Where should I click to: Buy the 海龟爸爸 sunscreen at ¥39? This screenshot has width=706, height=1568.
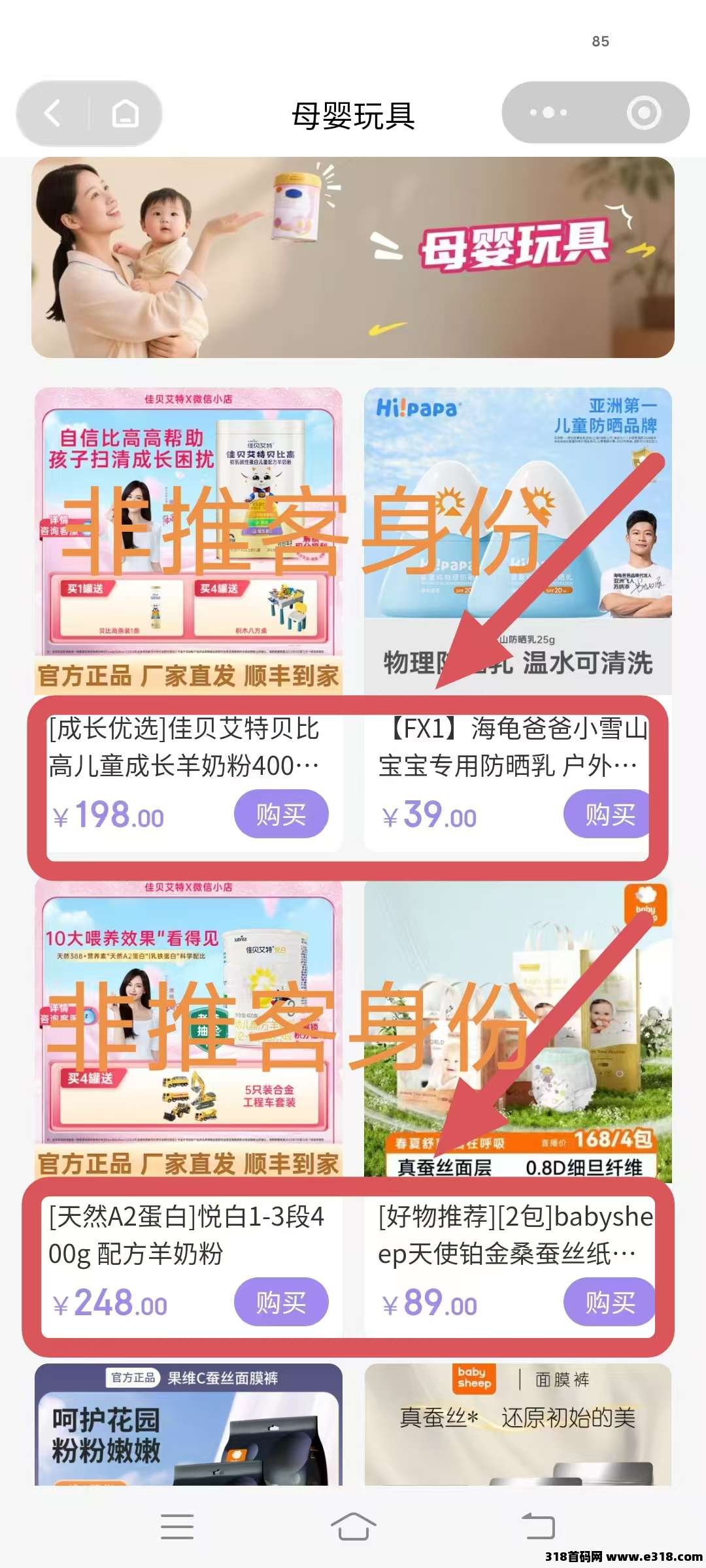[x=609, y=814]
